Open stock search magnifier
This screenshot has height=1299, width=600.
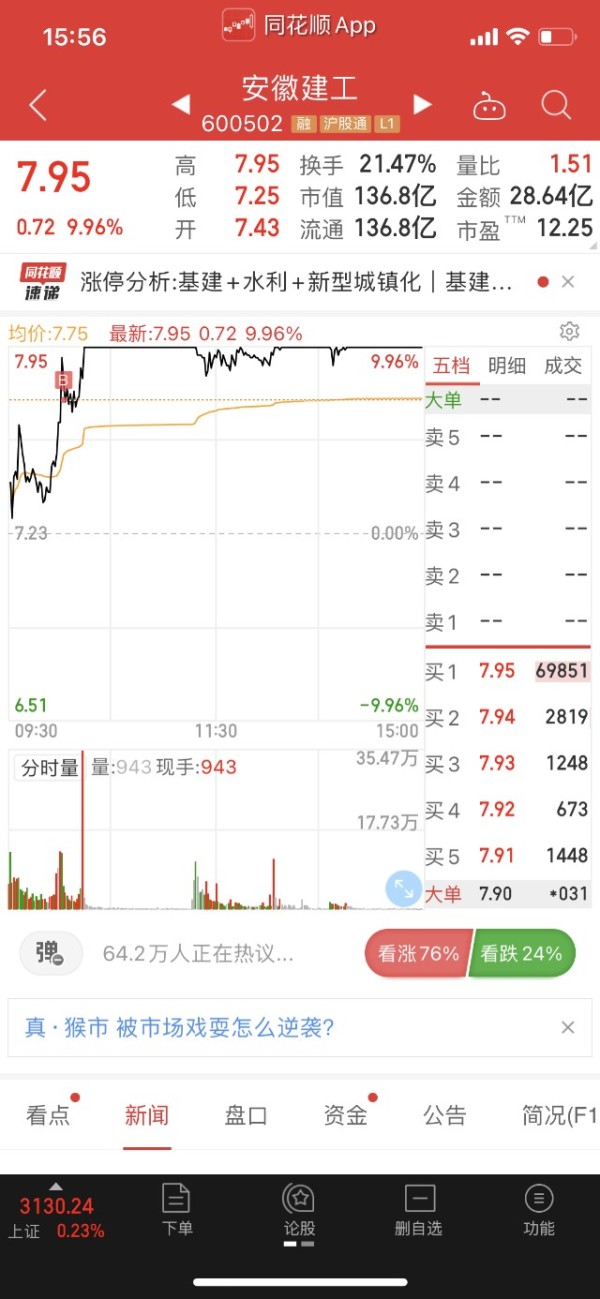click(x=555, y=105)
